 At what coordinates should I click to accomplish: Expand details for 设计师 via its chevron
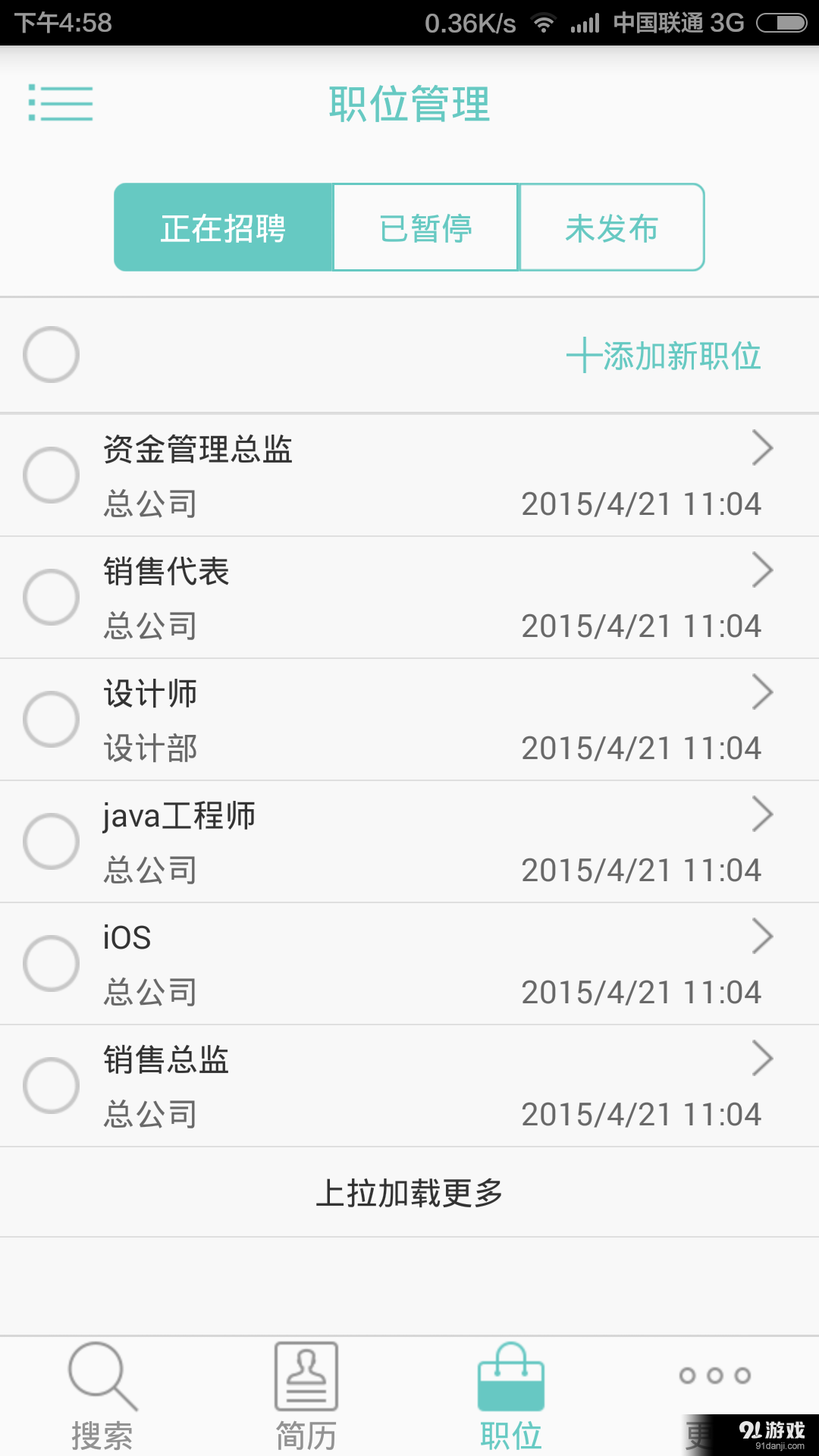coord(763,692)
